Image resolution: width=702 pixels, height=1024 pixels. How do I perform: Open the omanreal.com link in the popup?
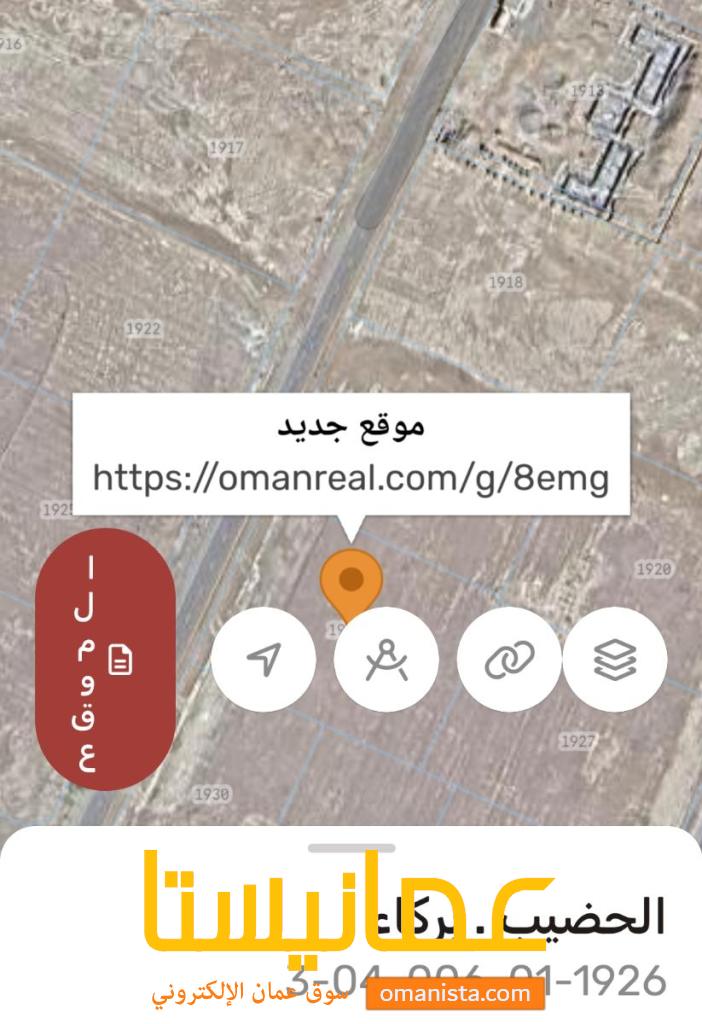click(x=351, y=477)
